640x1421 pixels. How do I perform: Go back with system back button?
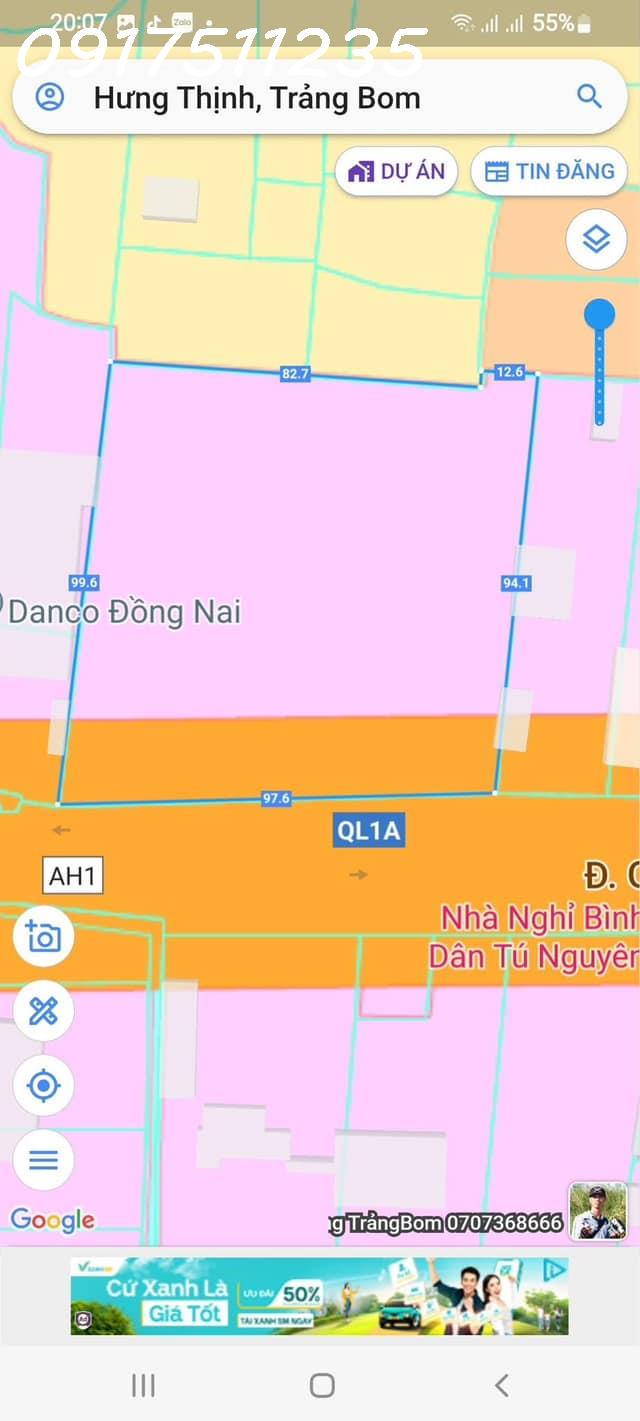(x=502, y=1385)
